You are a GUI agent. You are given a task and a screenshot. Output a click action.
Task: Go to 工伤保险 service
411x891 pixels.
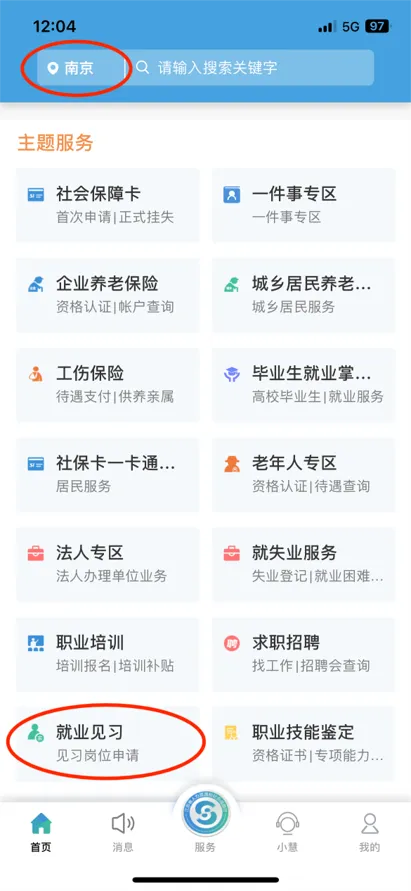point(108,385)
